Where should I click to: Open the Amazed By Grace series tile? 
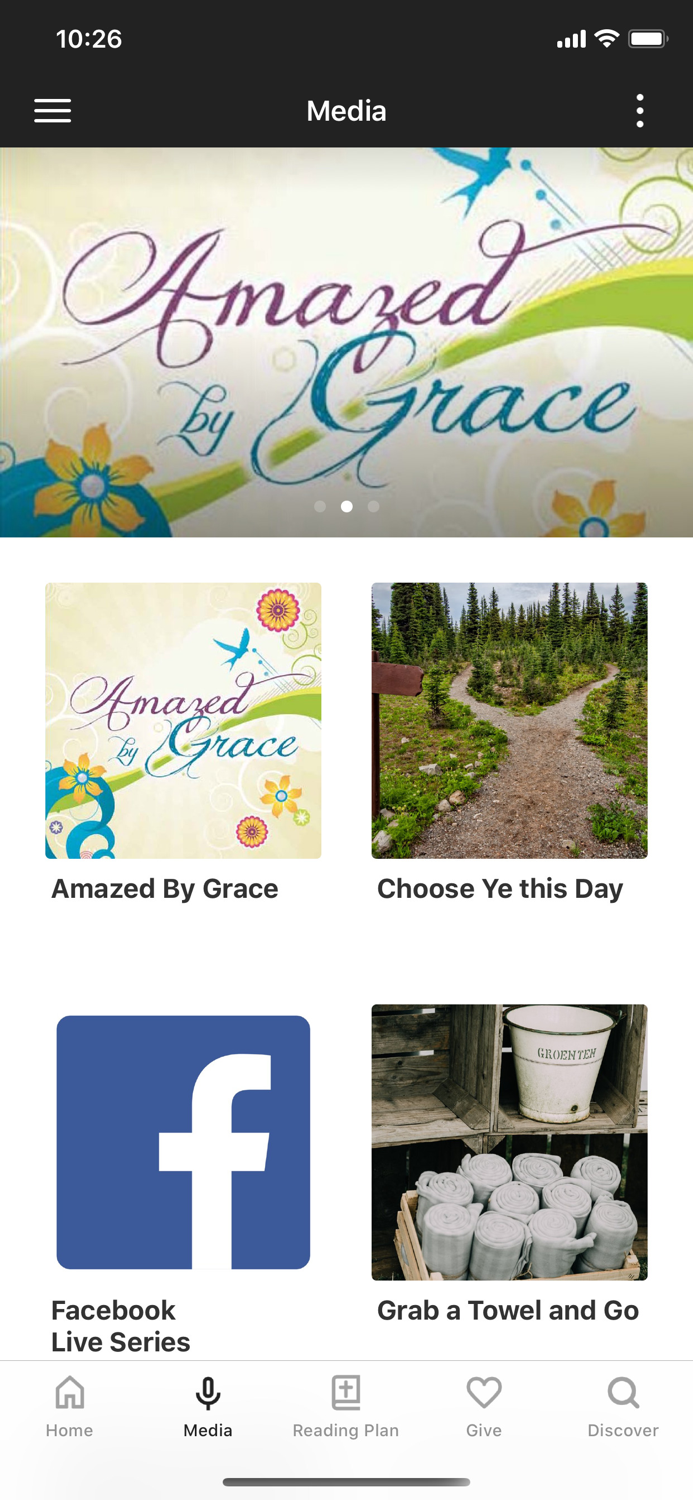[x=183, y=721]
